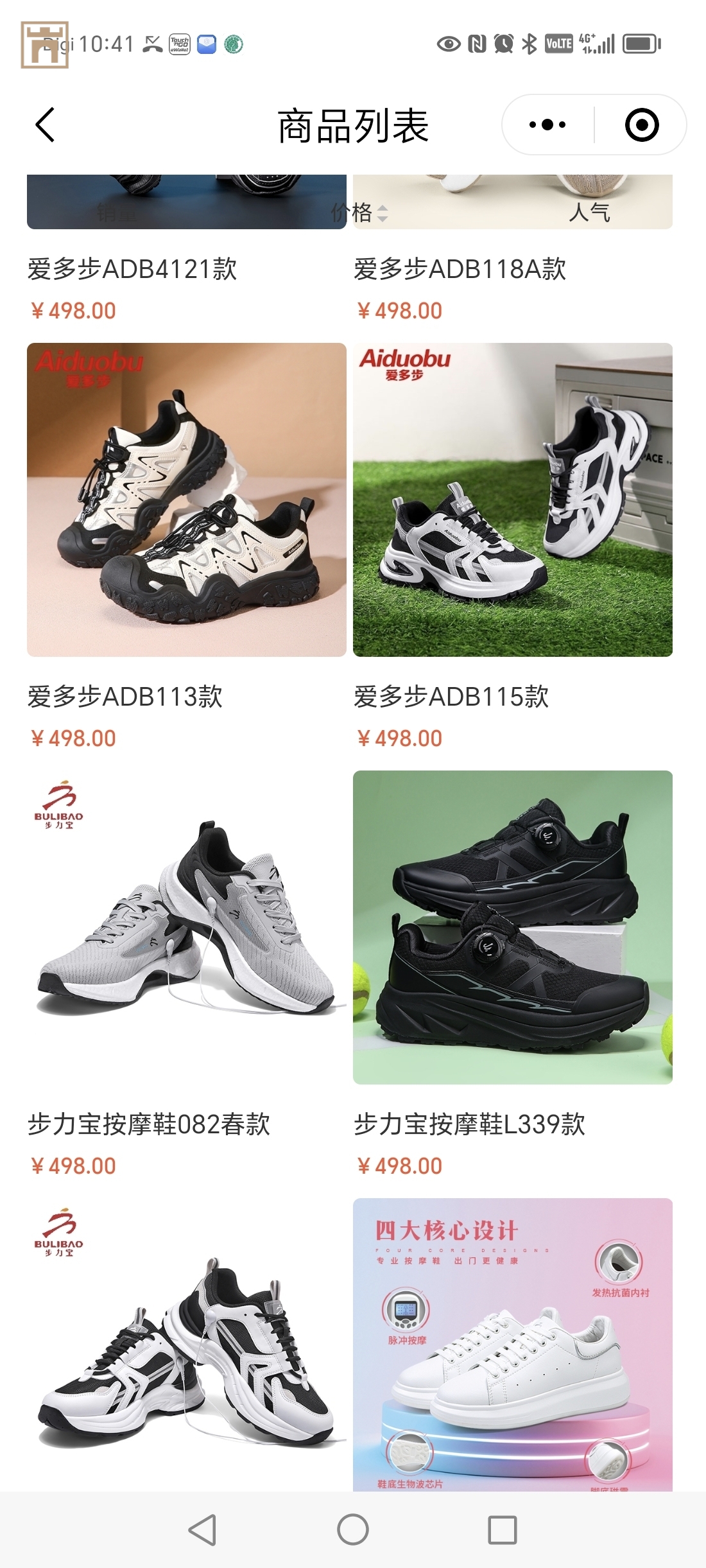Select the white sneaker 四大核心设计 product
The height and width of the screenshot is (1568, 706).
[x=512, y=1343]
